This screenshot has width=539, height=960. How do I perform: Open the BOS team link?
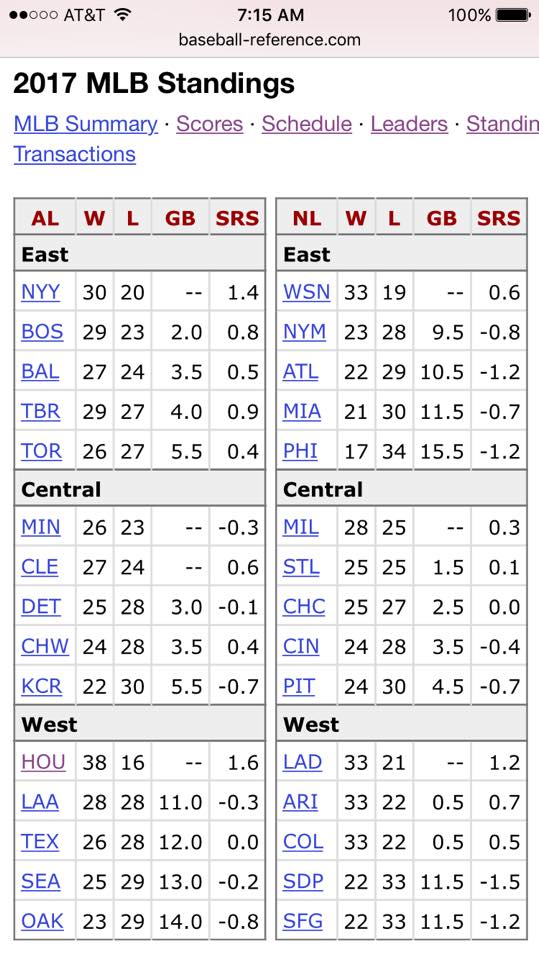click(x=42, y=332)
